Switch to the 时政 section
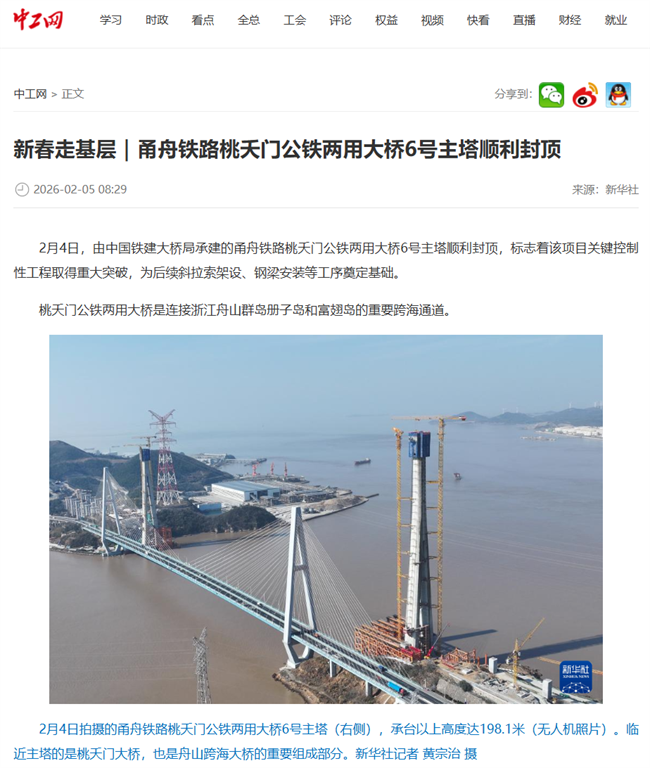This screenshot has width=650, height=768. click(156, 20)
